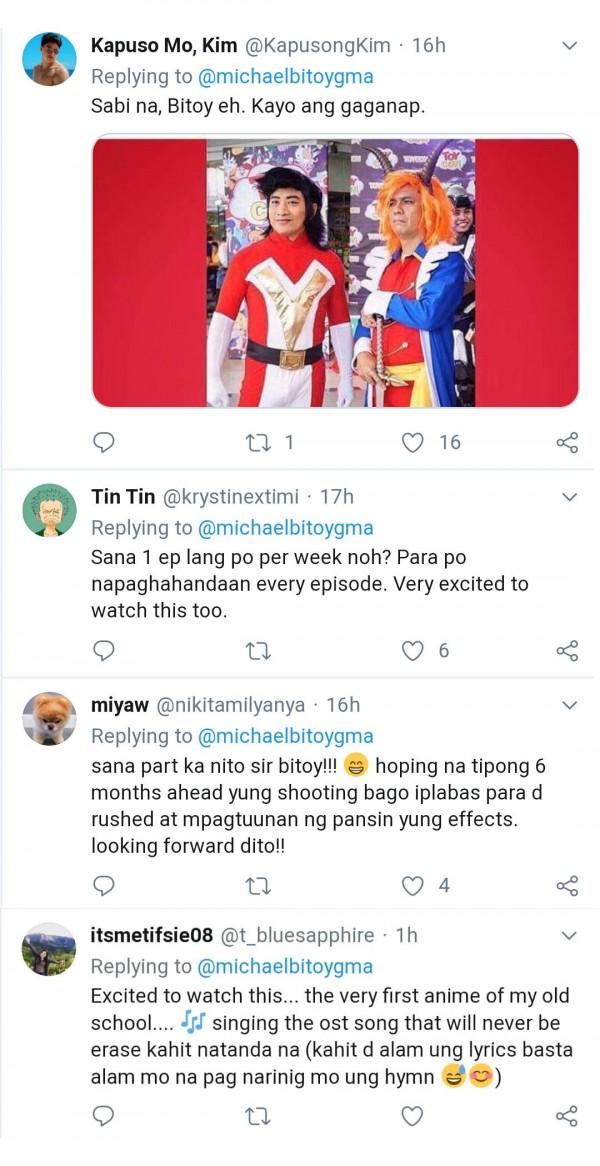Image resolution: width=600 pixels, height=1166 pixels.
Task: Open the photo in Kapuso Mo, Kim's tweet
Action: (335, 272)
